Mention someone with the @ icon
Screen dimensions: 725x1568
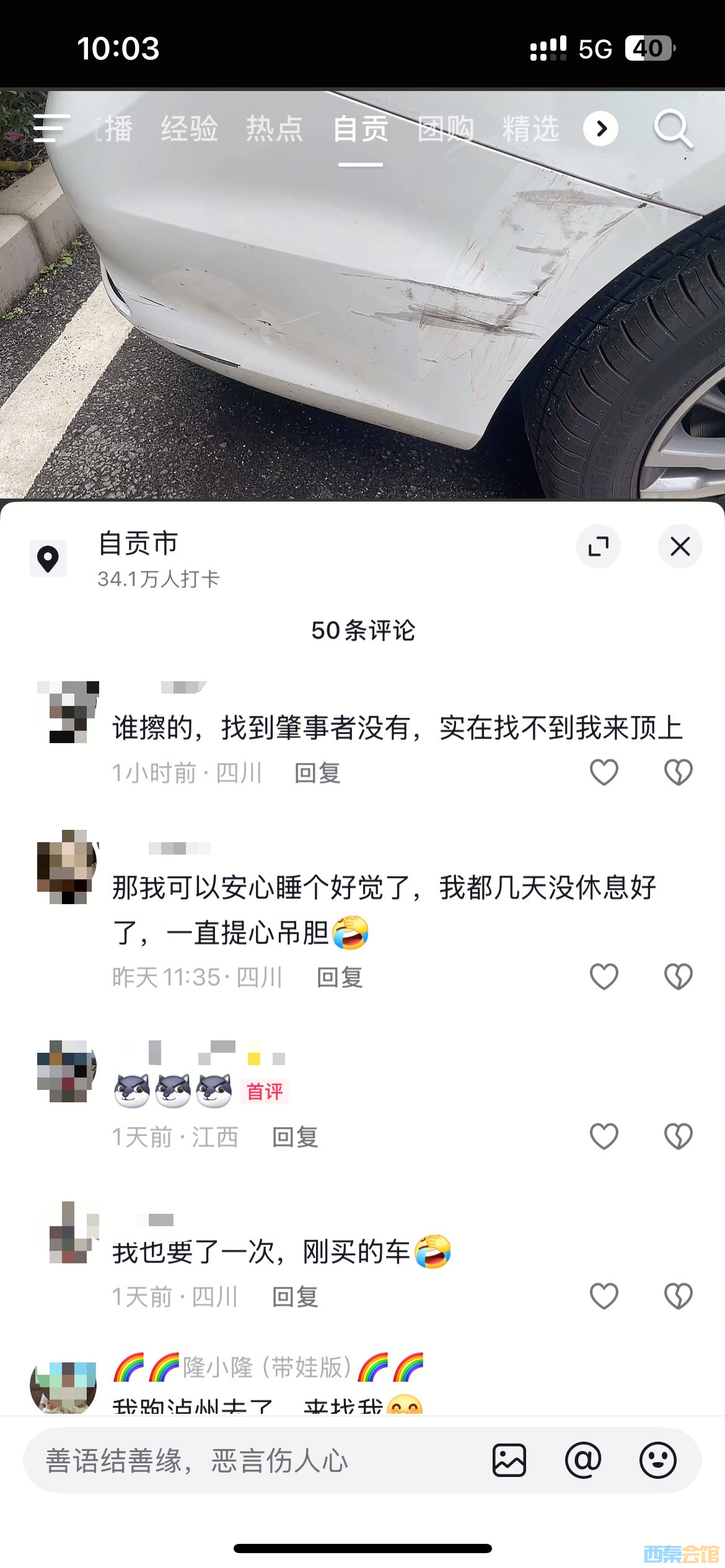pyautogui.click(x=583, y=1460)
